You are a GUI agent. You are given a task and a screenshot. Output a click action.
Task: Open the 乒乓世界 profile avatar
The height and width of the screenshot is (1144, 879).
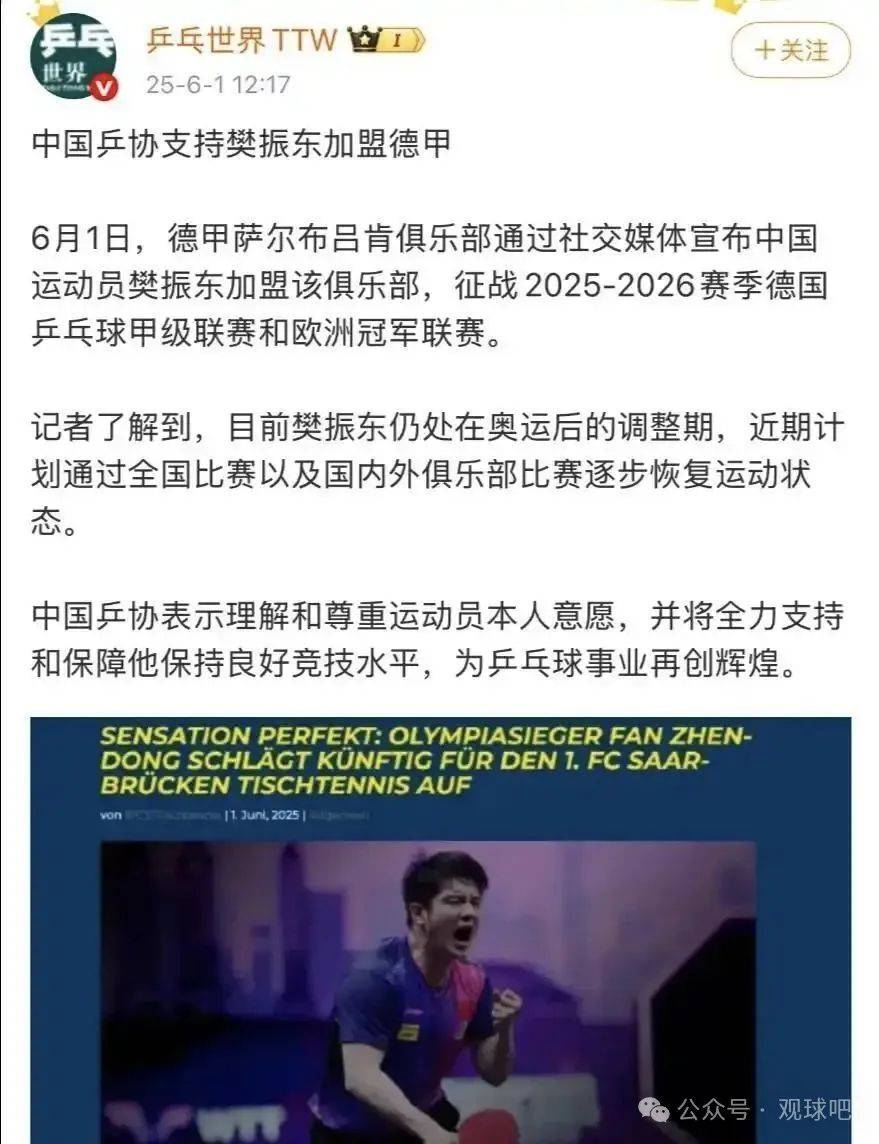click(x=73, y=56)
